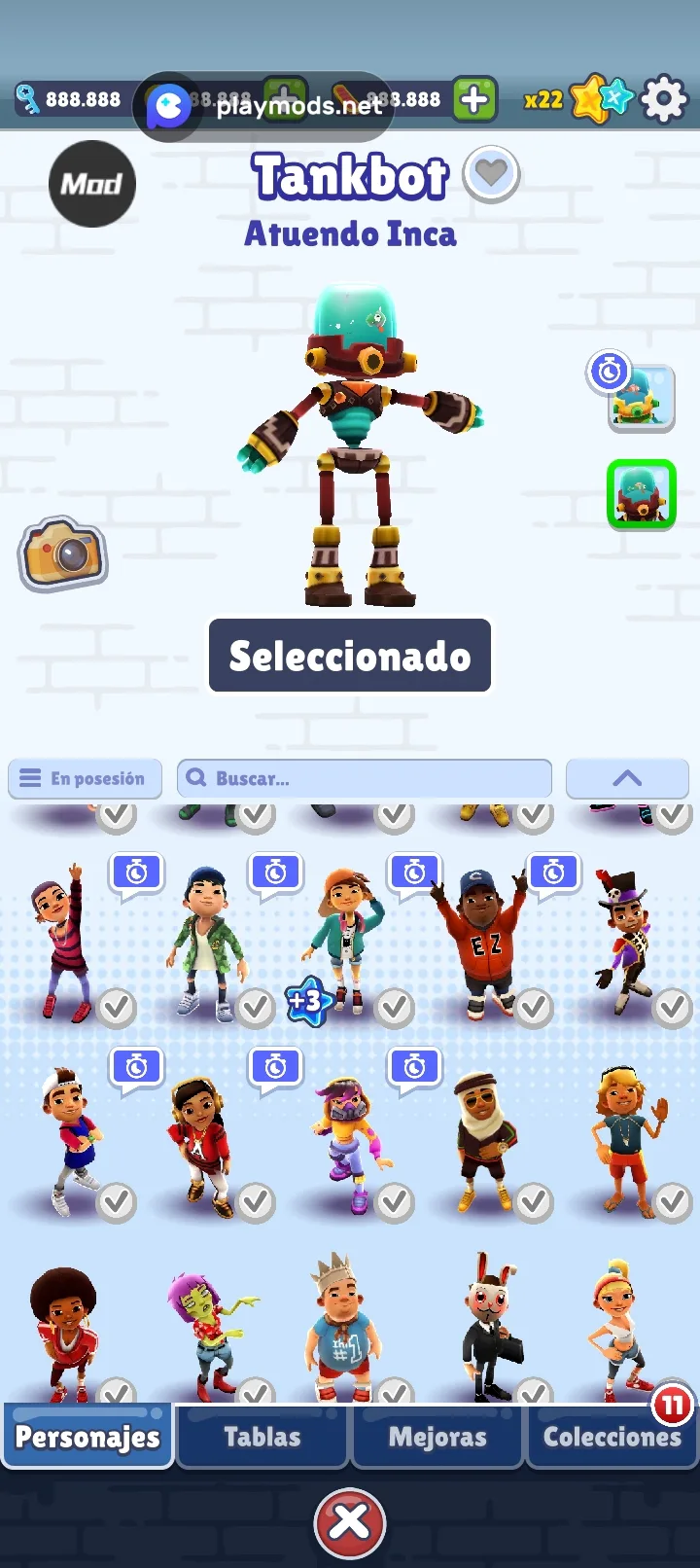Tap the Buscar search field
The image size is (700, 1568).
(365, 778)
